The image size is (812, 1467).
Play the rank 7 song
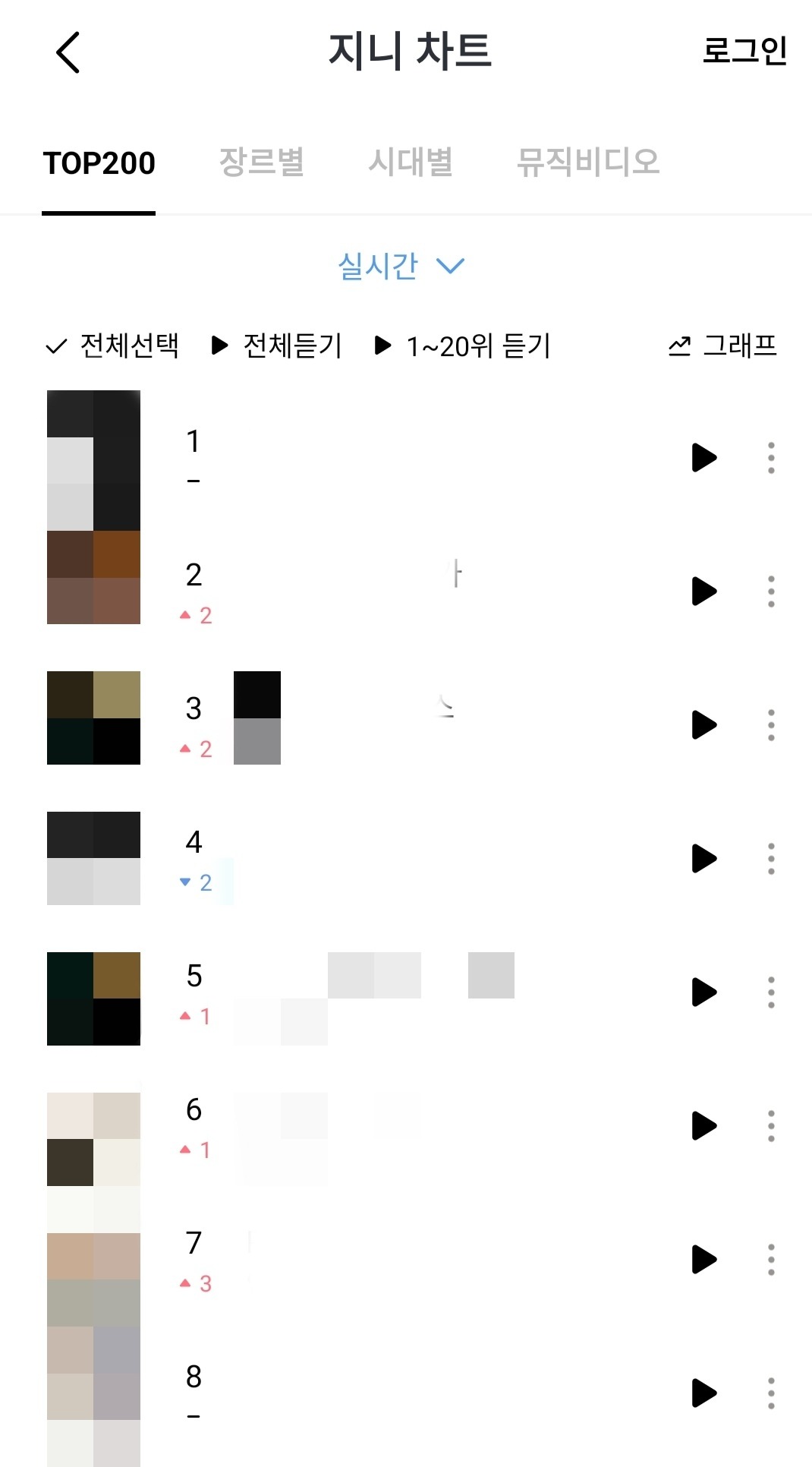pos(704,1260)
